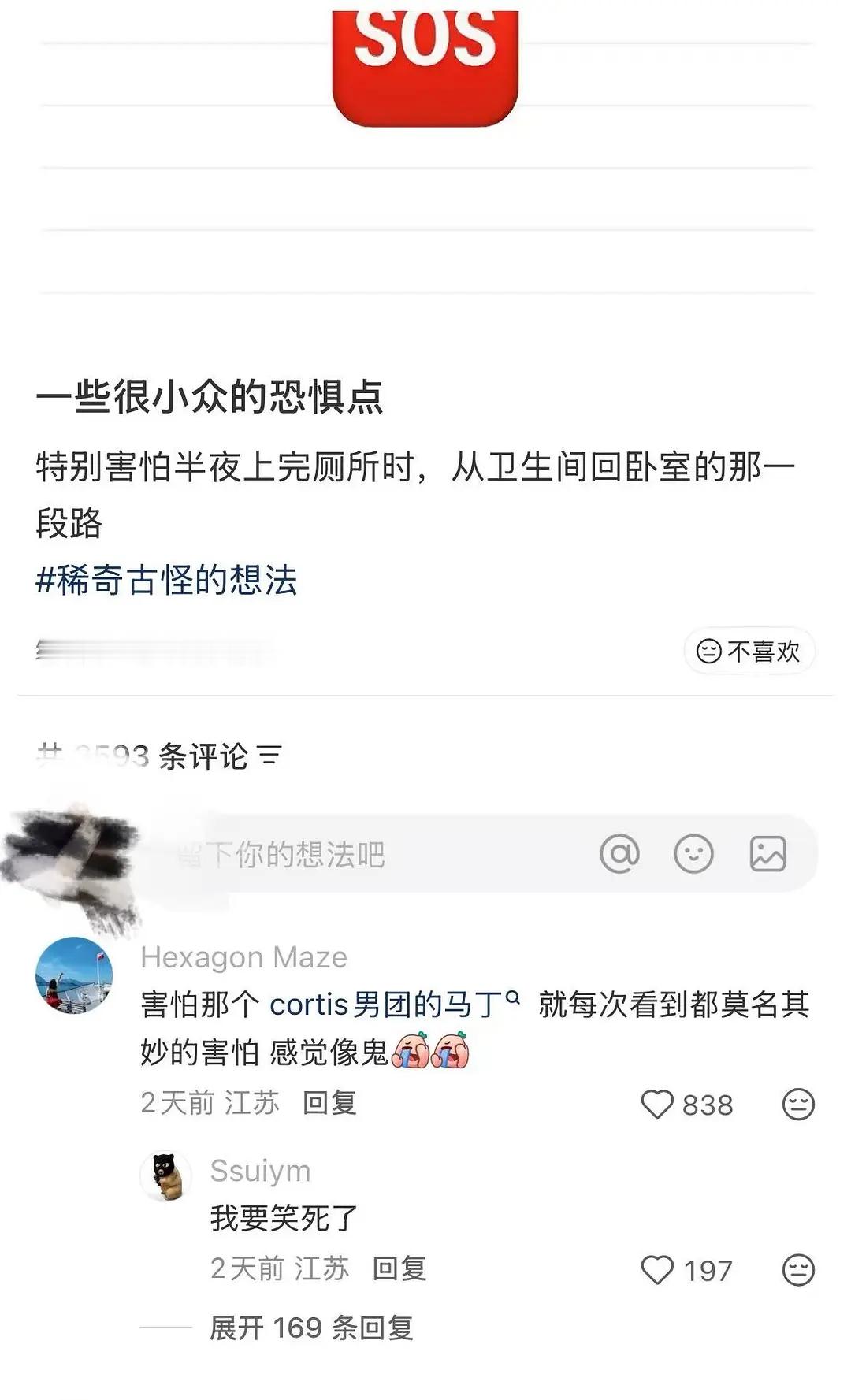Collapse the SOS sticker image
This screenshot has width=851, height=1400.
(x=425, y=59)
